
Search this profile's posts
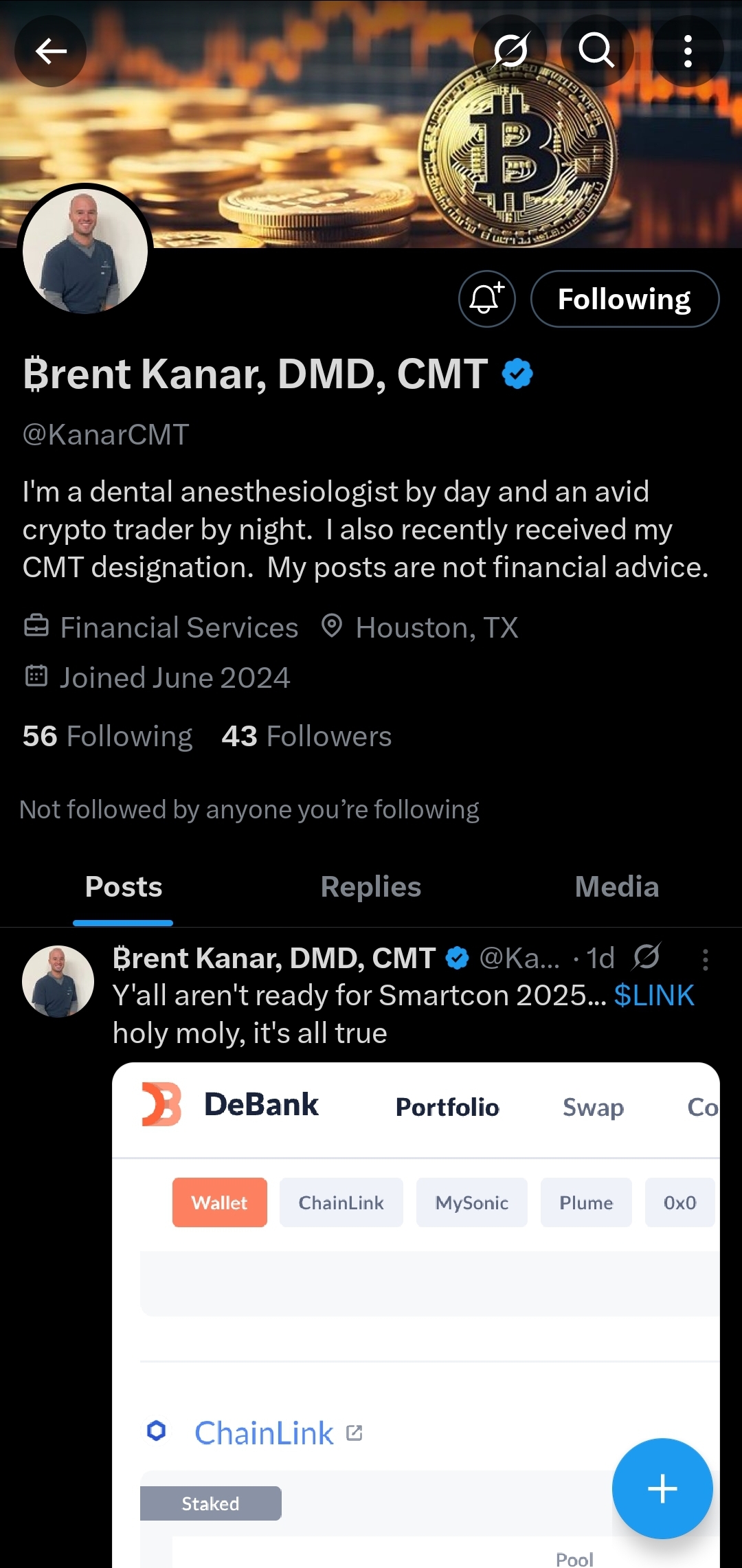tap(596, 51)
